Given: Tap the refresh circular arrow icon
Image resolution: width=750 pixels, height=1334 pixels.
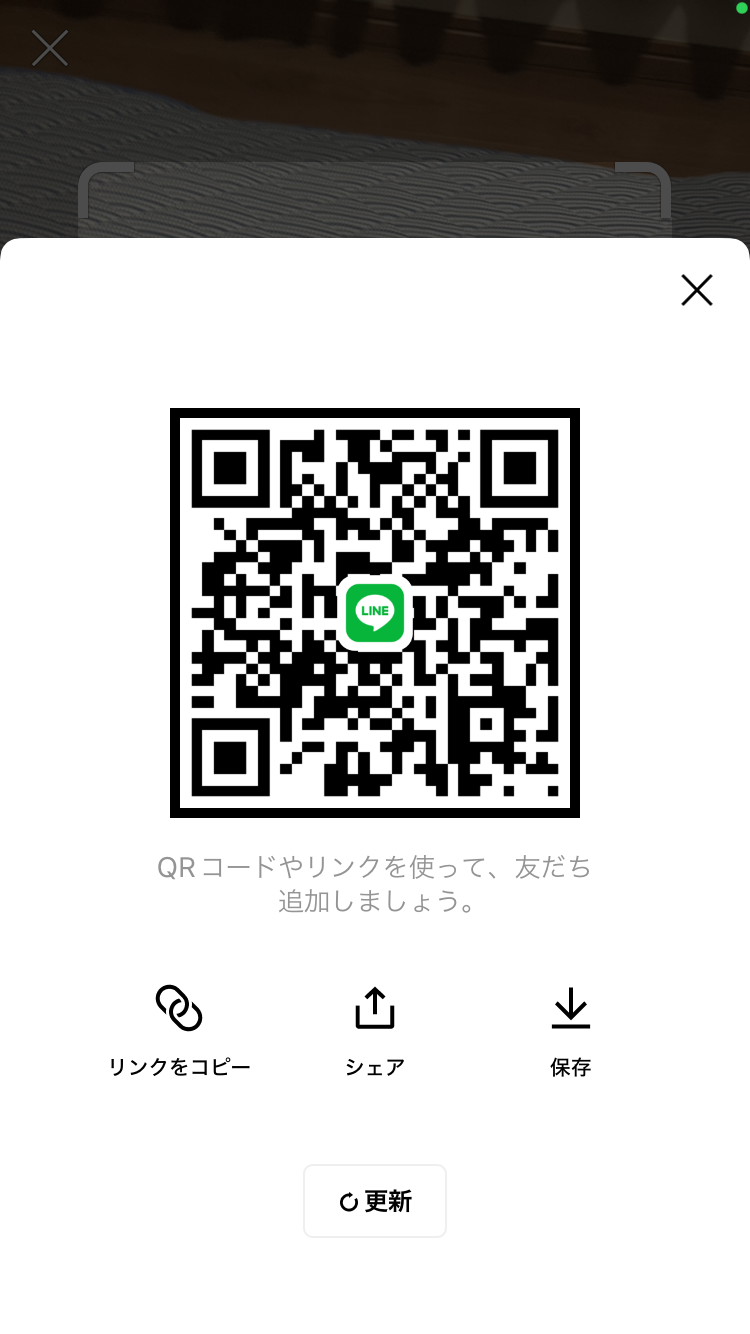Looking at the screenshot, I should [346, 1201].
